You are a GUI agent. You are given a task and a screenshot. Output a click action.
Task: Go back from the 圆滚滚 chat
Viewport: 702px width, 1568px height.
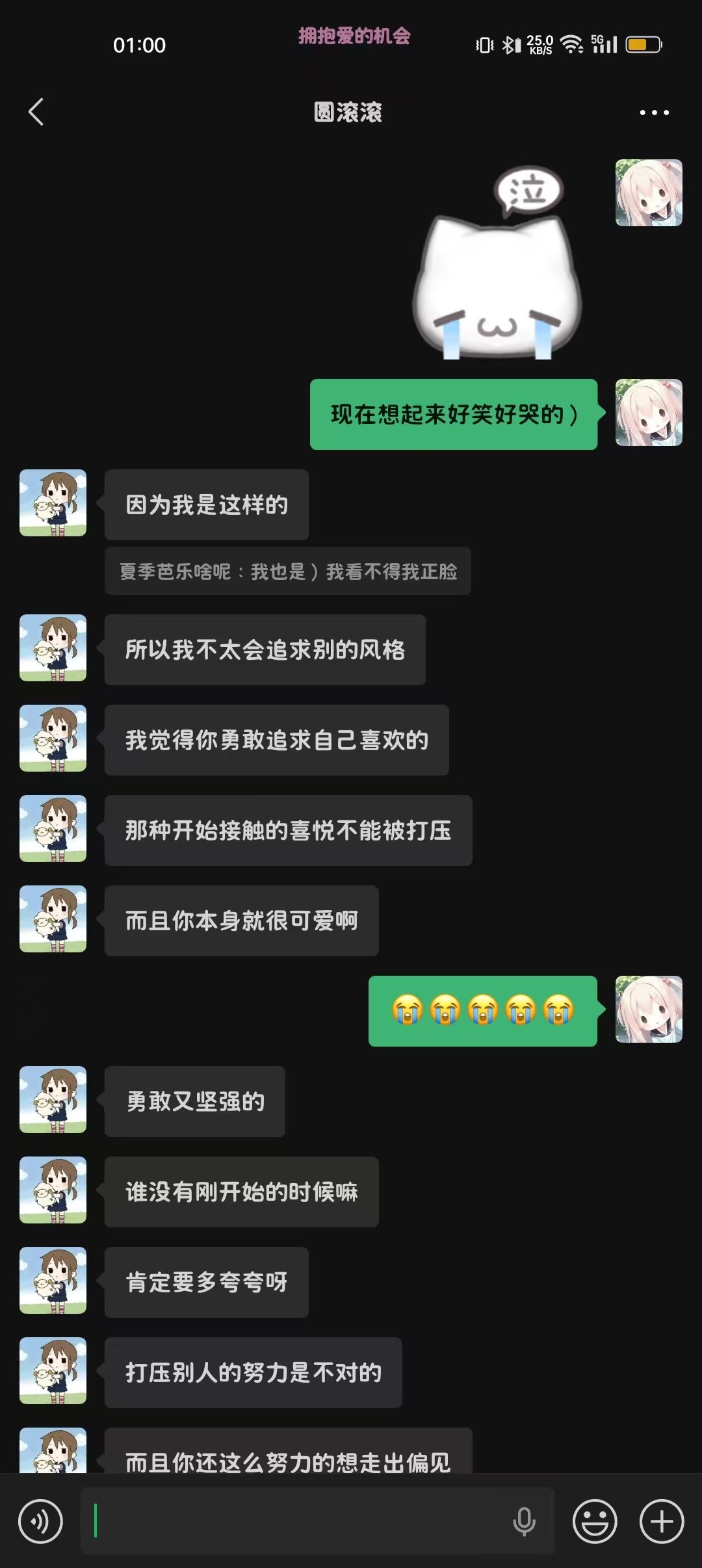pos(36,112)
